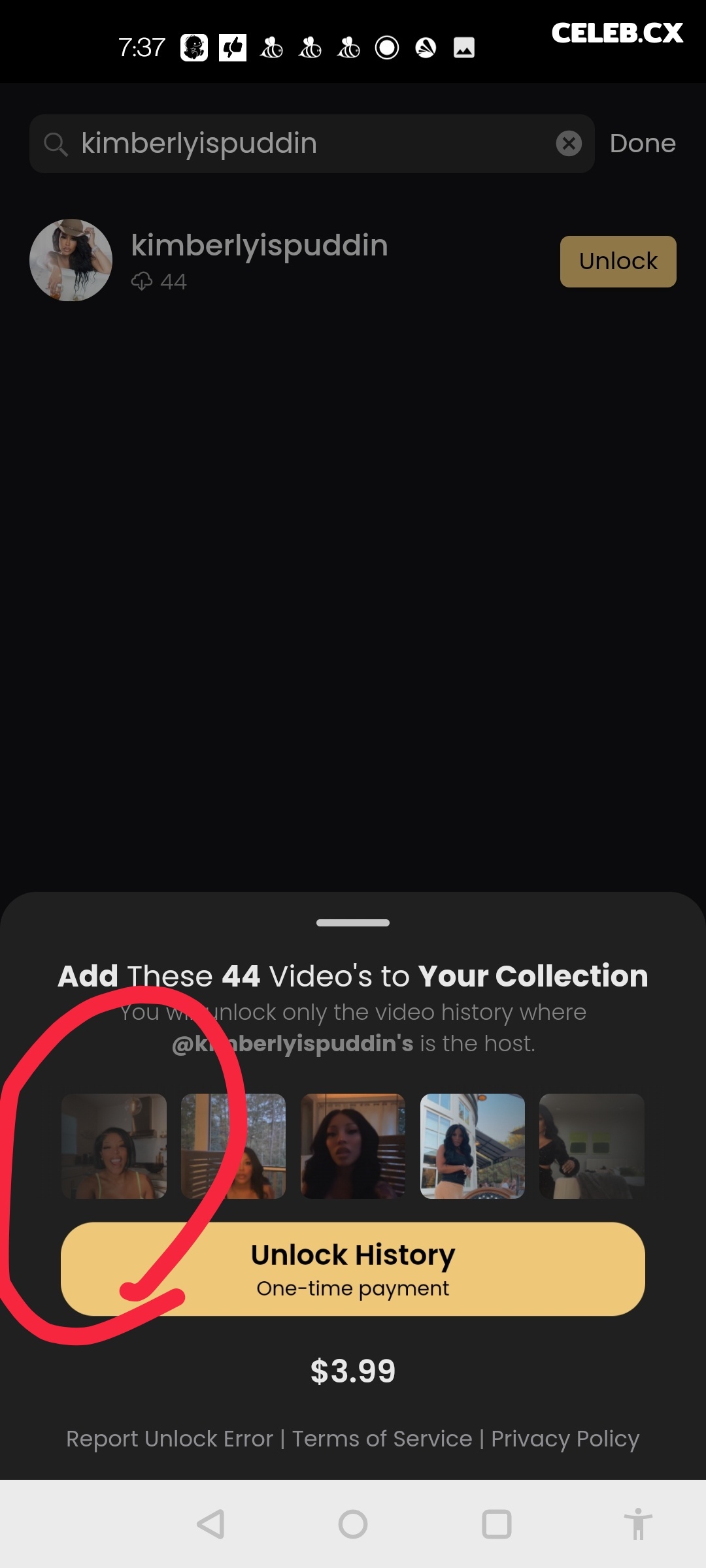Tap the Unlock button for kimberlyispuddin

[618, 261]
